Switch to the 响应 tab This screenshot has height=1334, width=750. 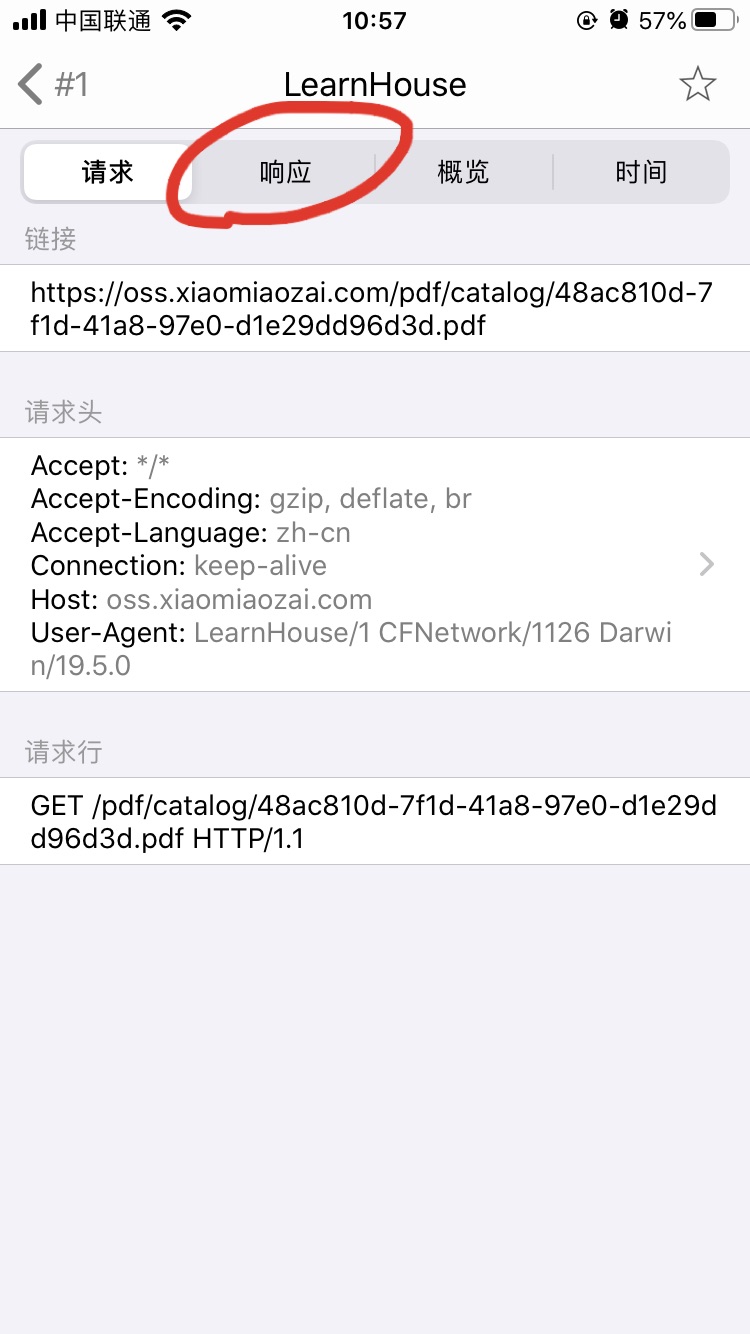click(x=286, y=172)
